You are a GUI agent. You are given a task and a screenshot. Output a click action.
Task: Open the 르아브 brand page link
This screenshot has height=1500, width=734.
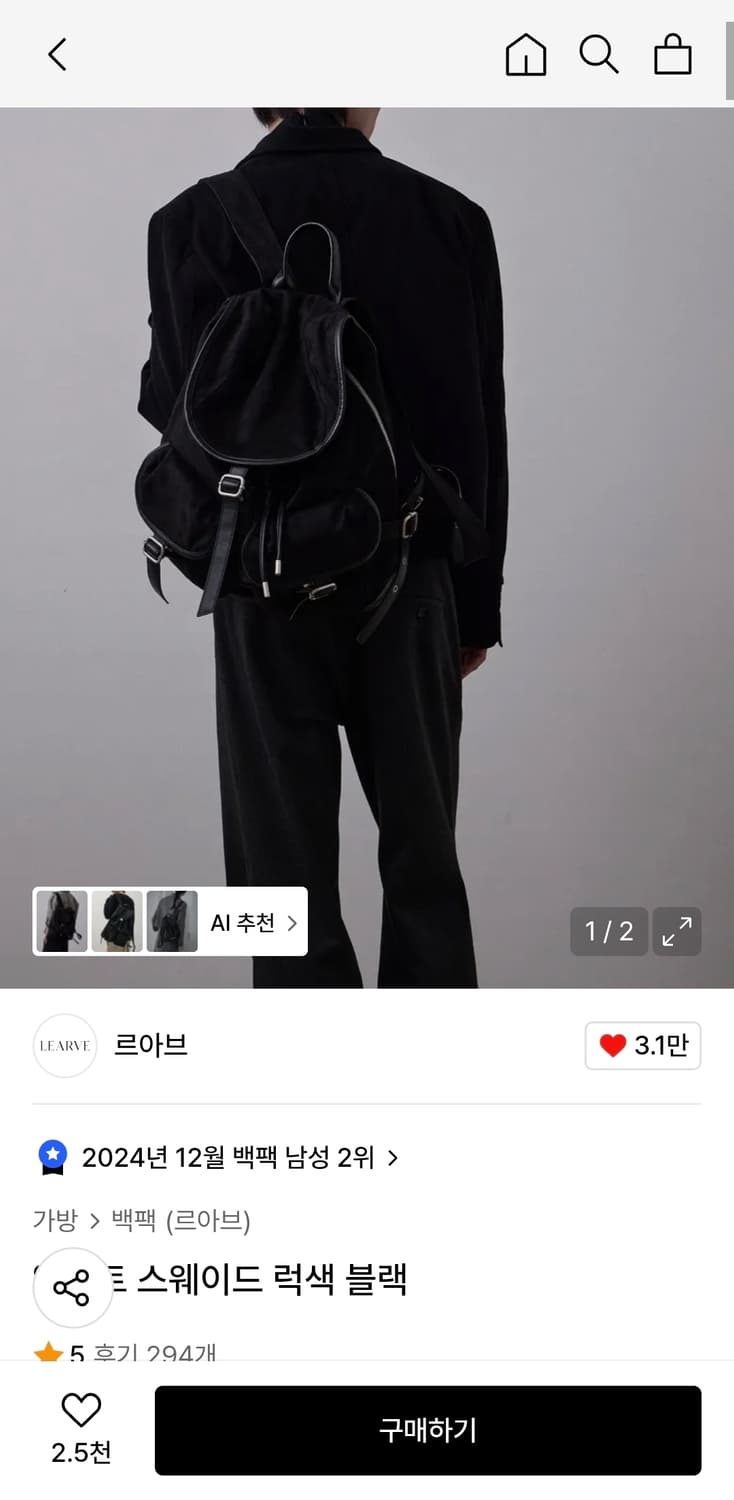point(152,1045)
